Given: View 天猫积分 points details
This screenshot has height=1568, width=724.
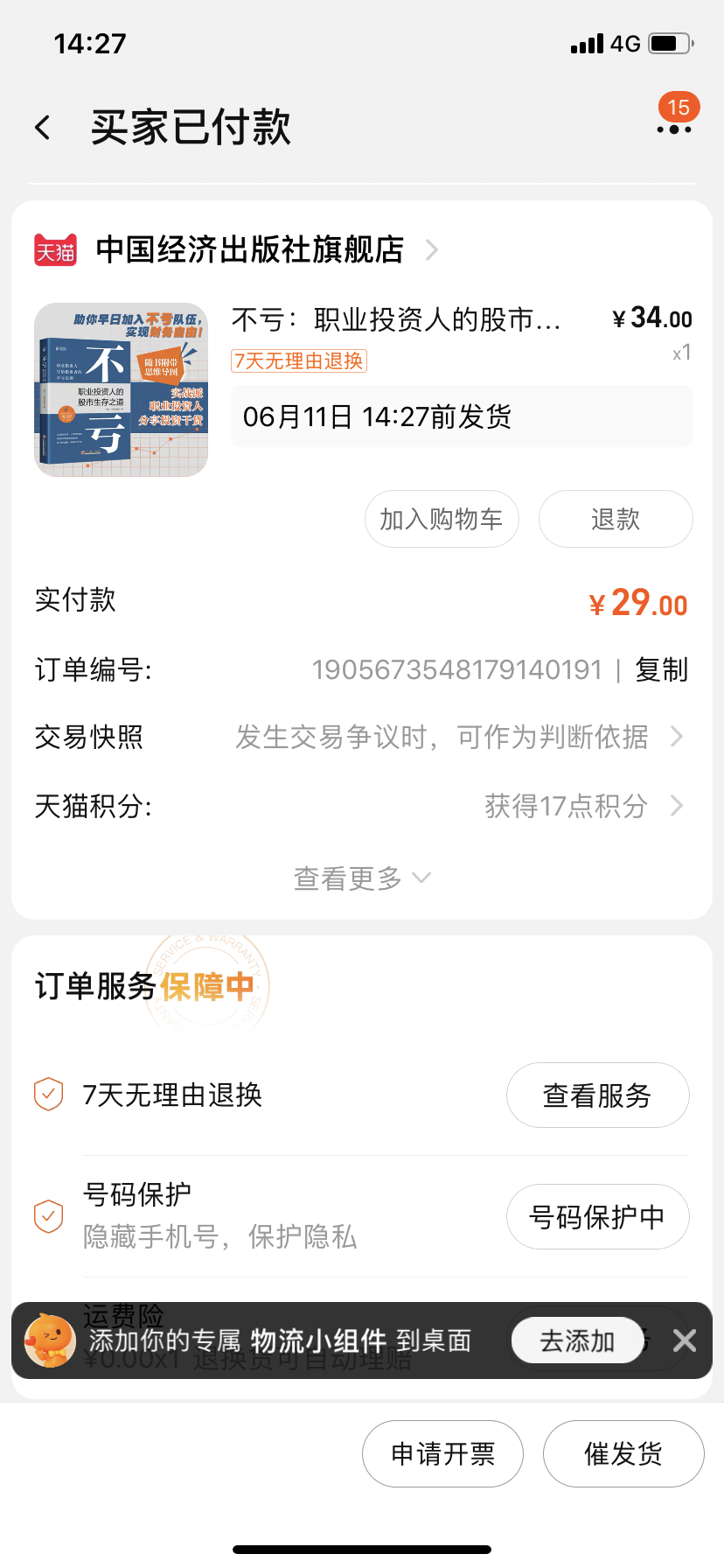Looking at the screenshot, I should [361, 806].
